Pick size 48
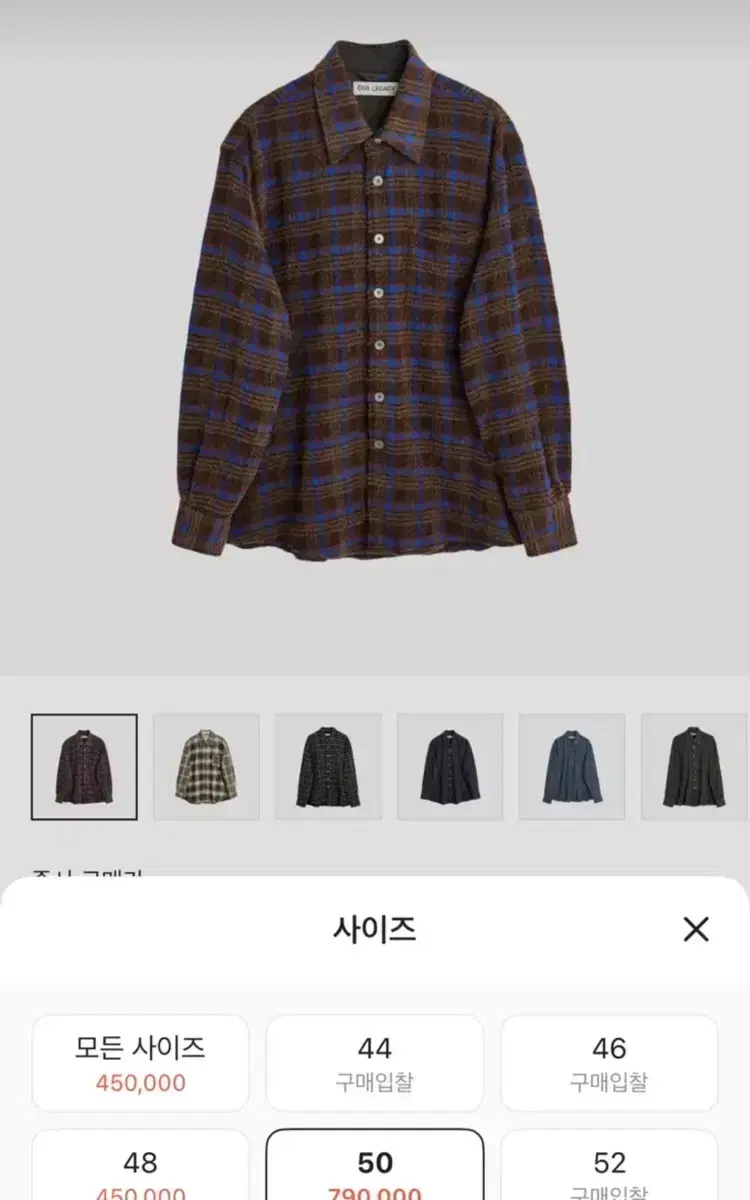 (x=140, y=1172)
